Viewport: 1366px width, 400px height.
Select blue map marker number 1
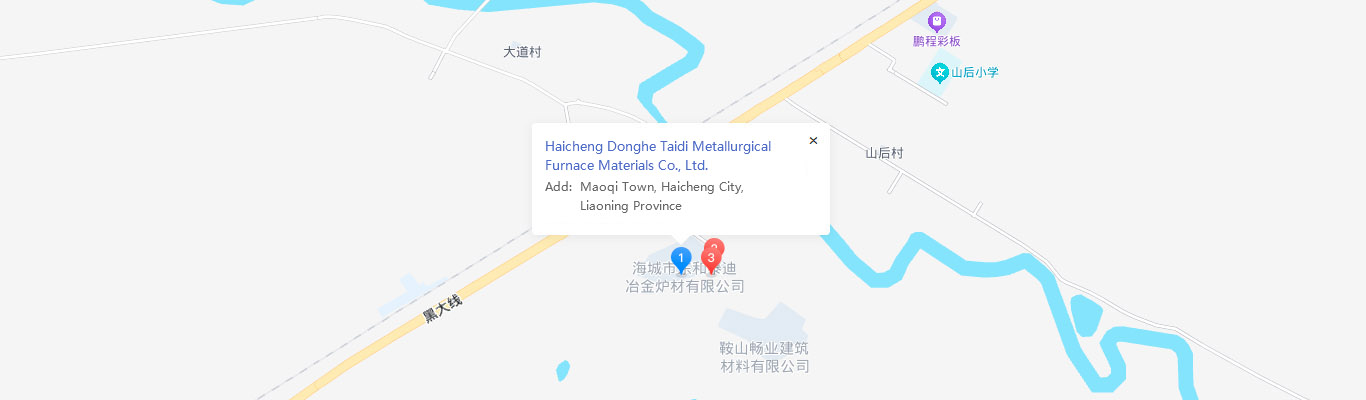(681, 259)
